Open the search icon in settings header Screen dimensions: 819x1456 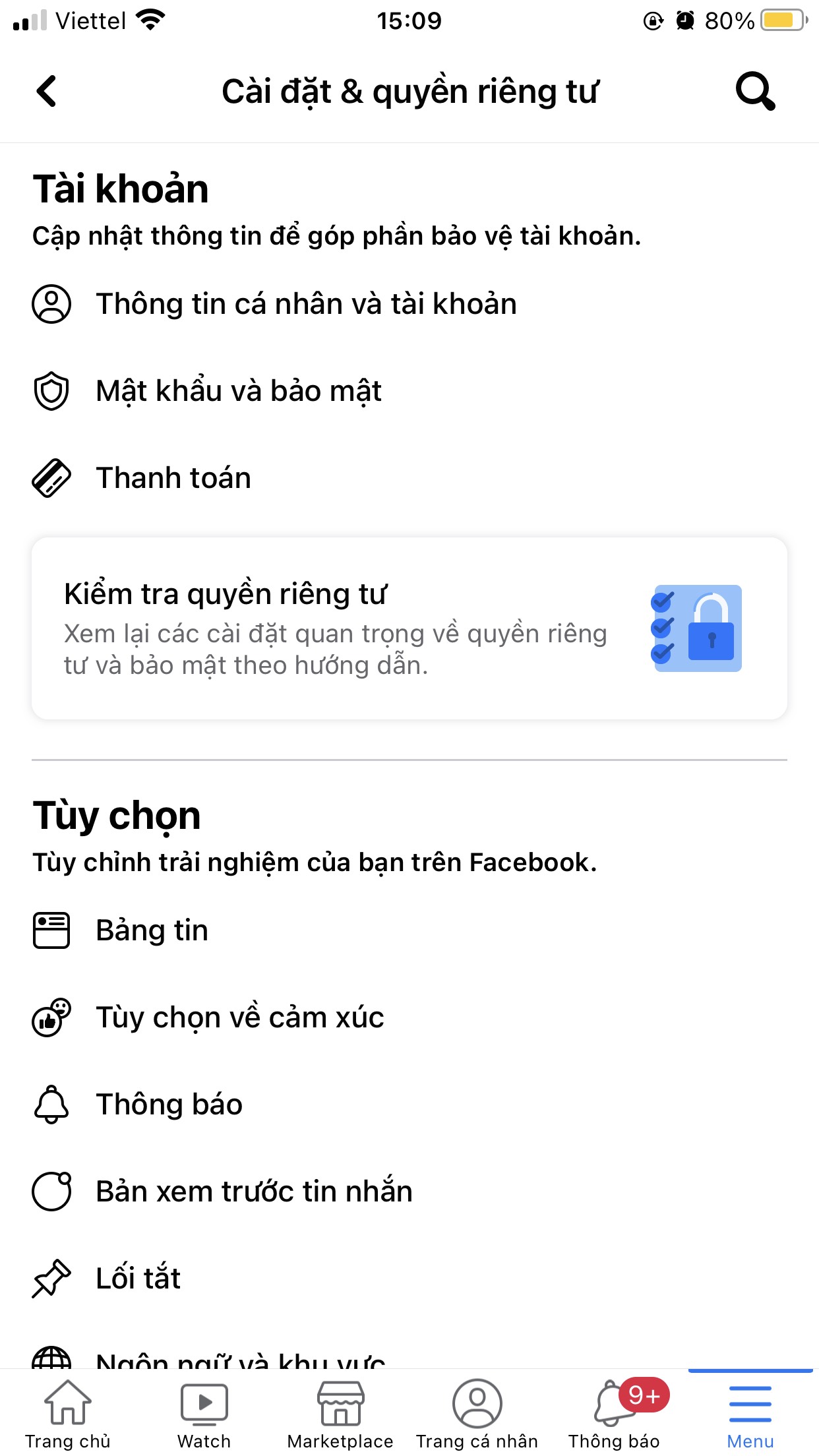(x=757, y=91)
